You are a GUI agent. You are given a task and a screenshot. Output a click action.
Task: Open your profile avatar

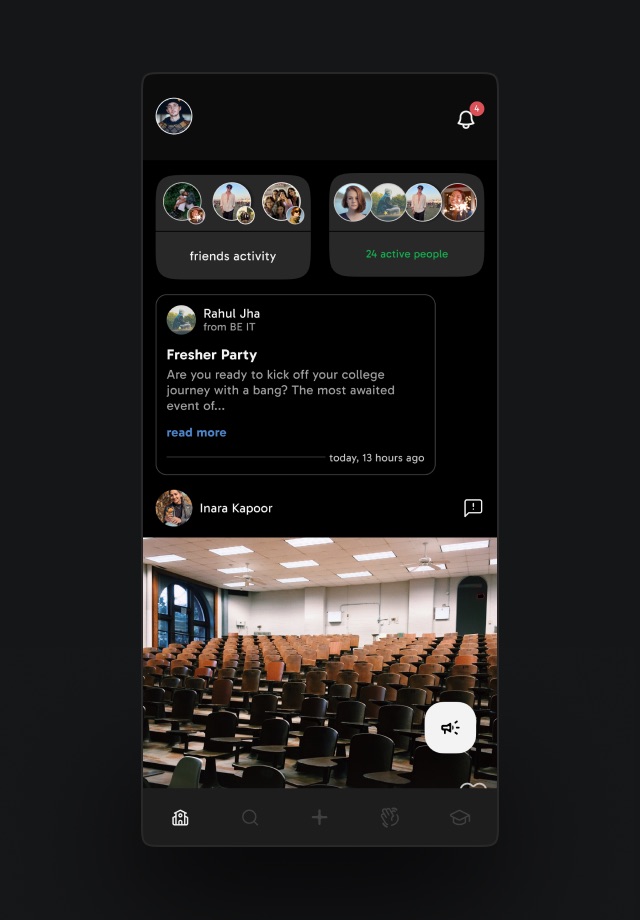pos(174,116)
